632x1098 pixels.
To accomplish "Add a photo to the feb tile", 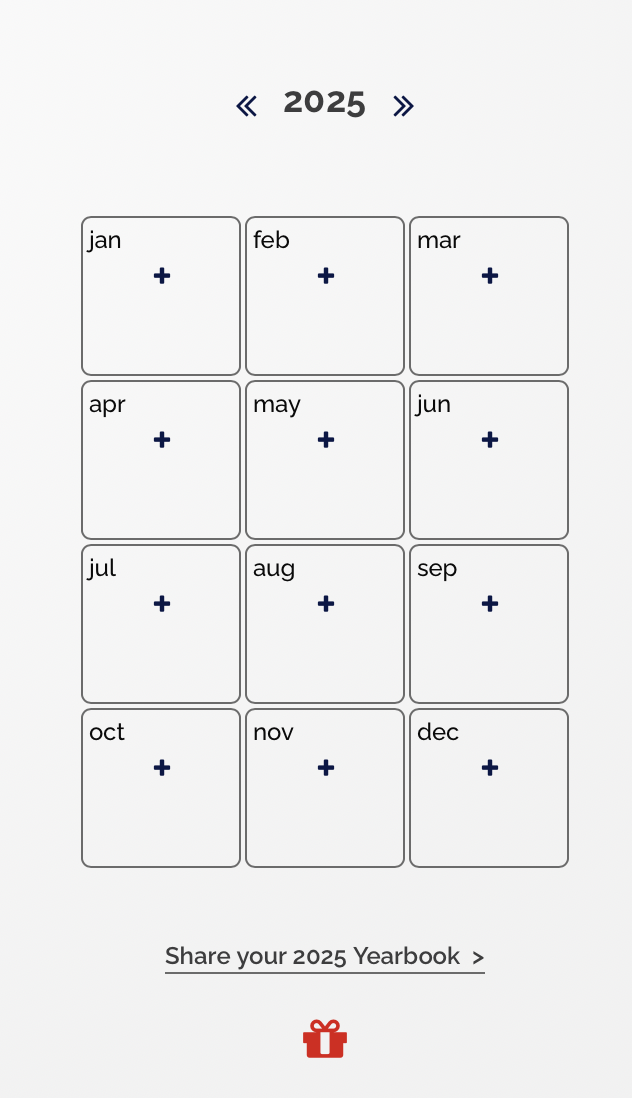I will pyautogui.click(x=326, y=276).
